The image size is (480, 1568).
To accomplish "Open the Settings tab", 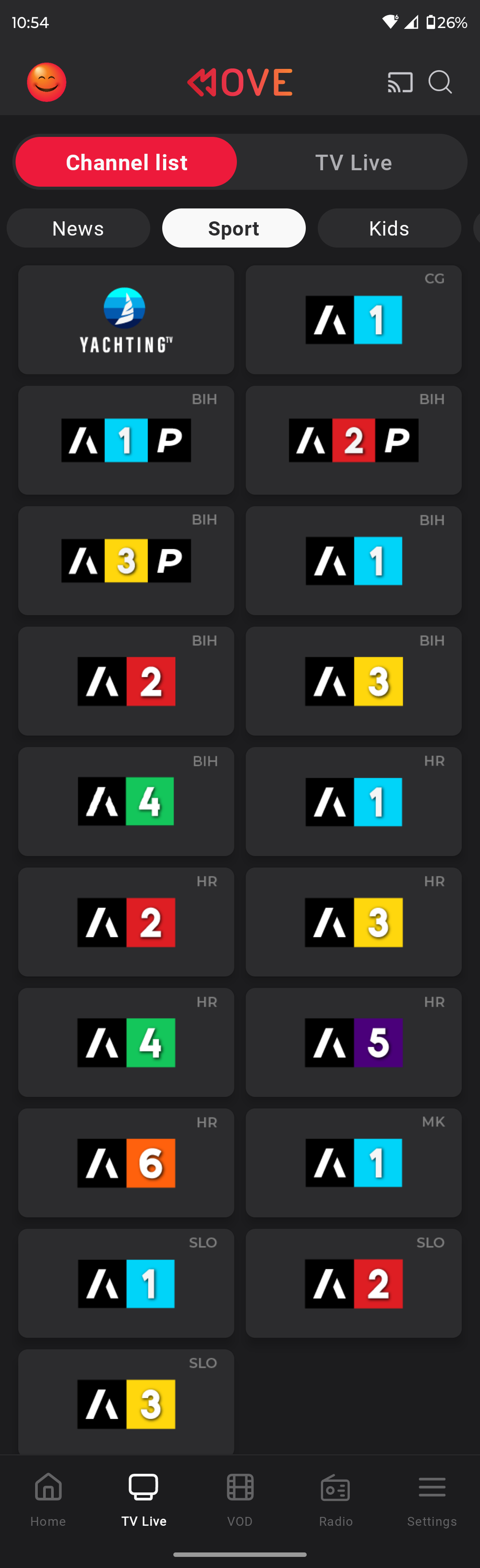I will click(432, 1499).
